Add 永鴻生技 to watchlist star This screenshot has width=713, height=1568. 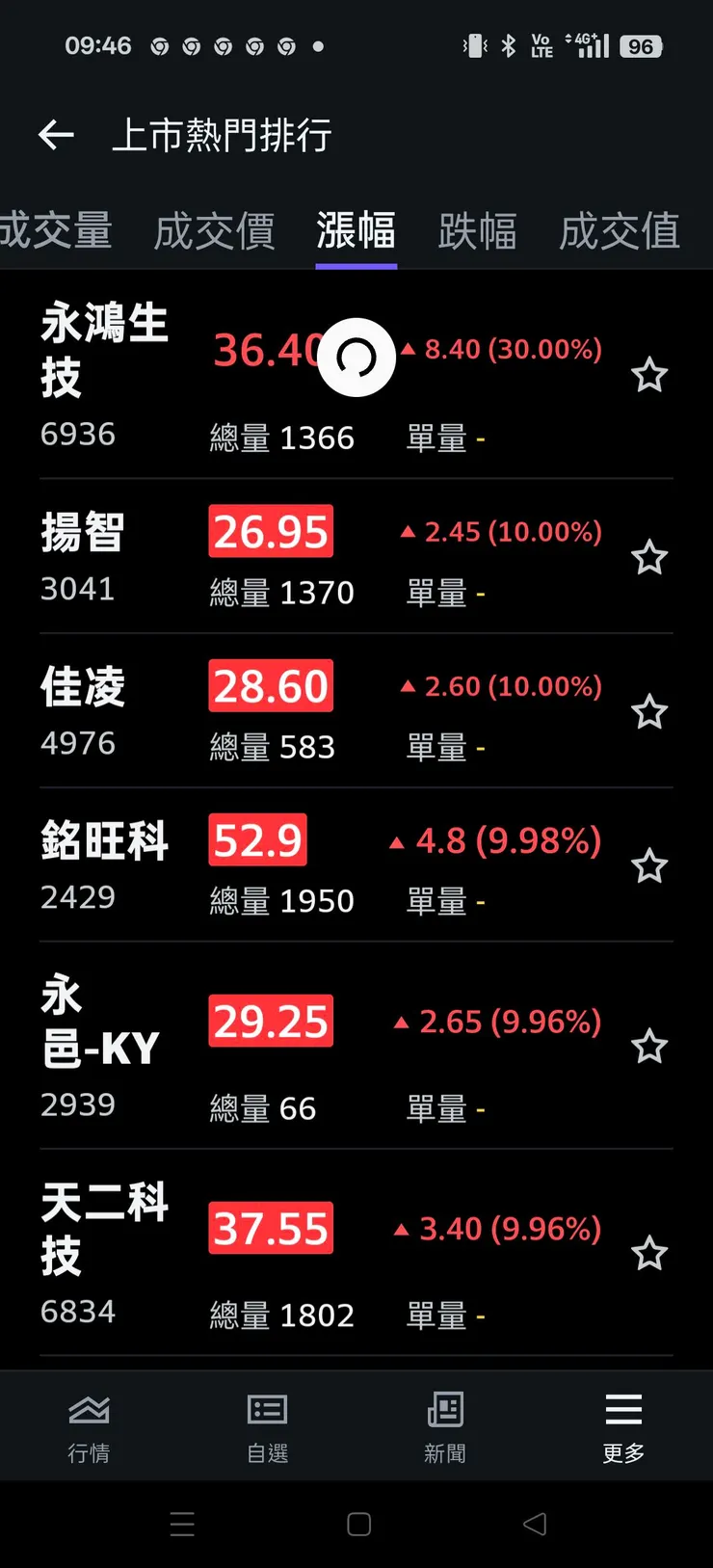(x=649, y=375)
